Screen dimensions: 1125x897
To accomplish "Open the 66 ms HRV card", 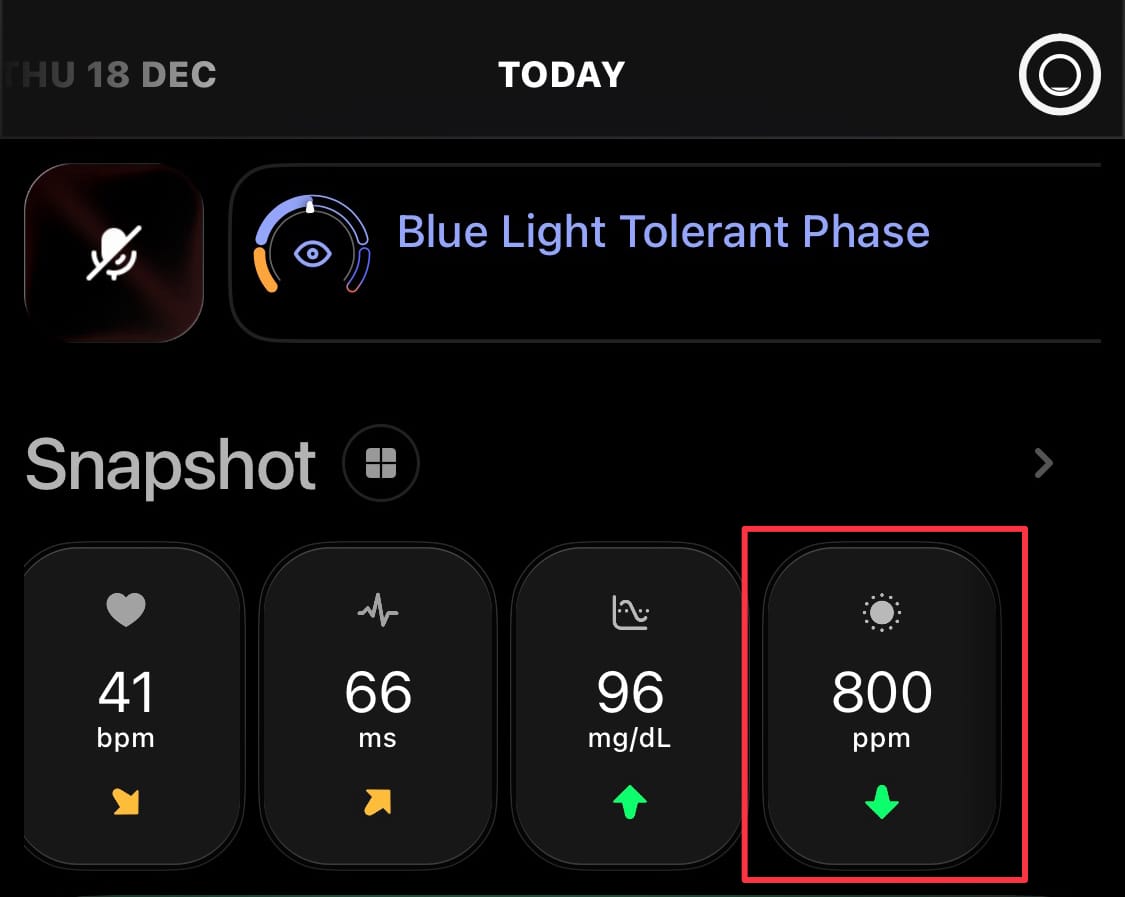I will click(378, 705).
